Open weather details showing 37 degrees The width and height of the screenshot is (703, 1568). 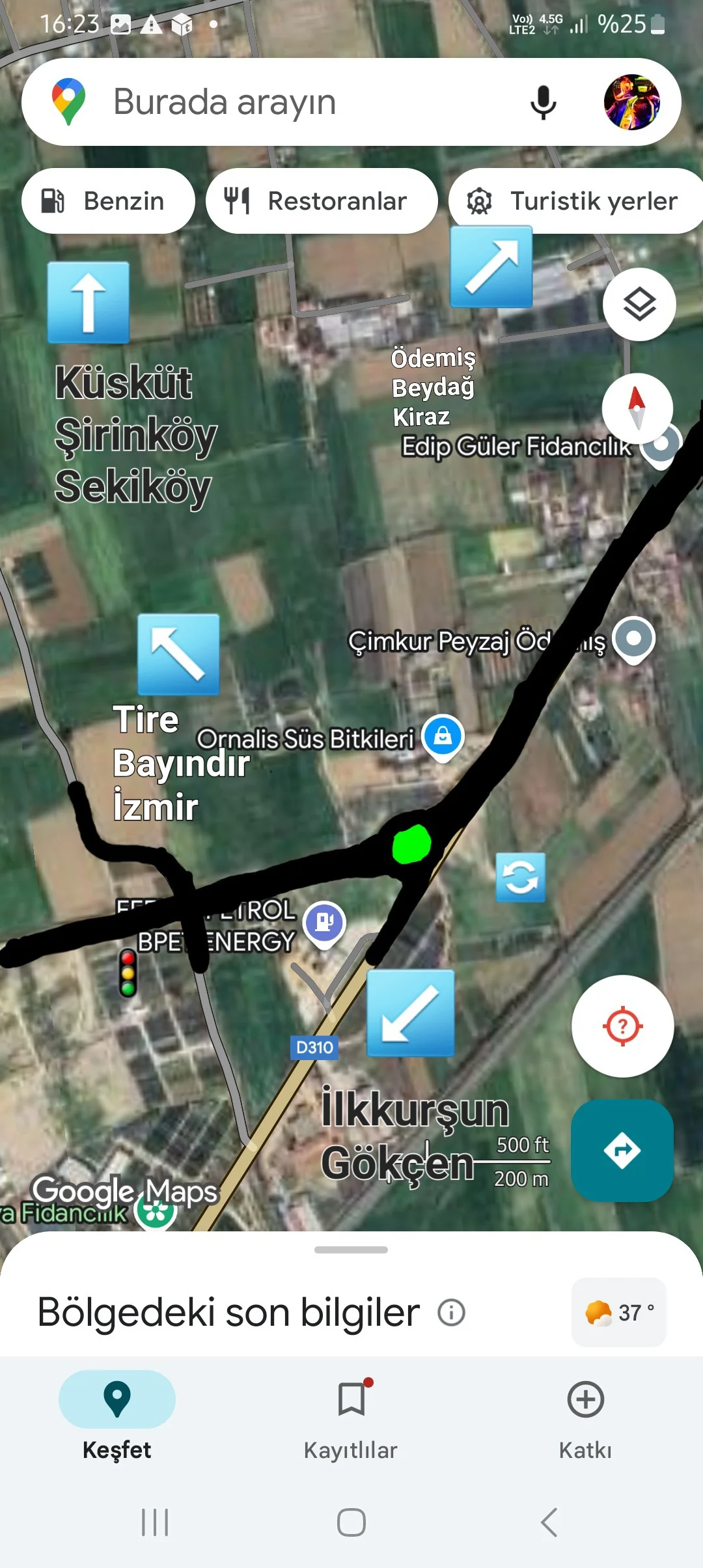click(x=618, y=1312)
